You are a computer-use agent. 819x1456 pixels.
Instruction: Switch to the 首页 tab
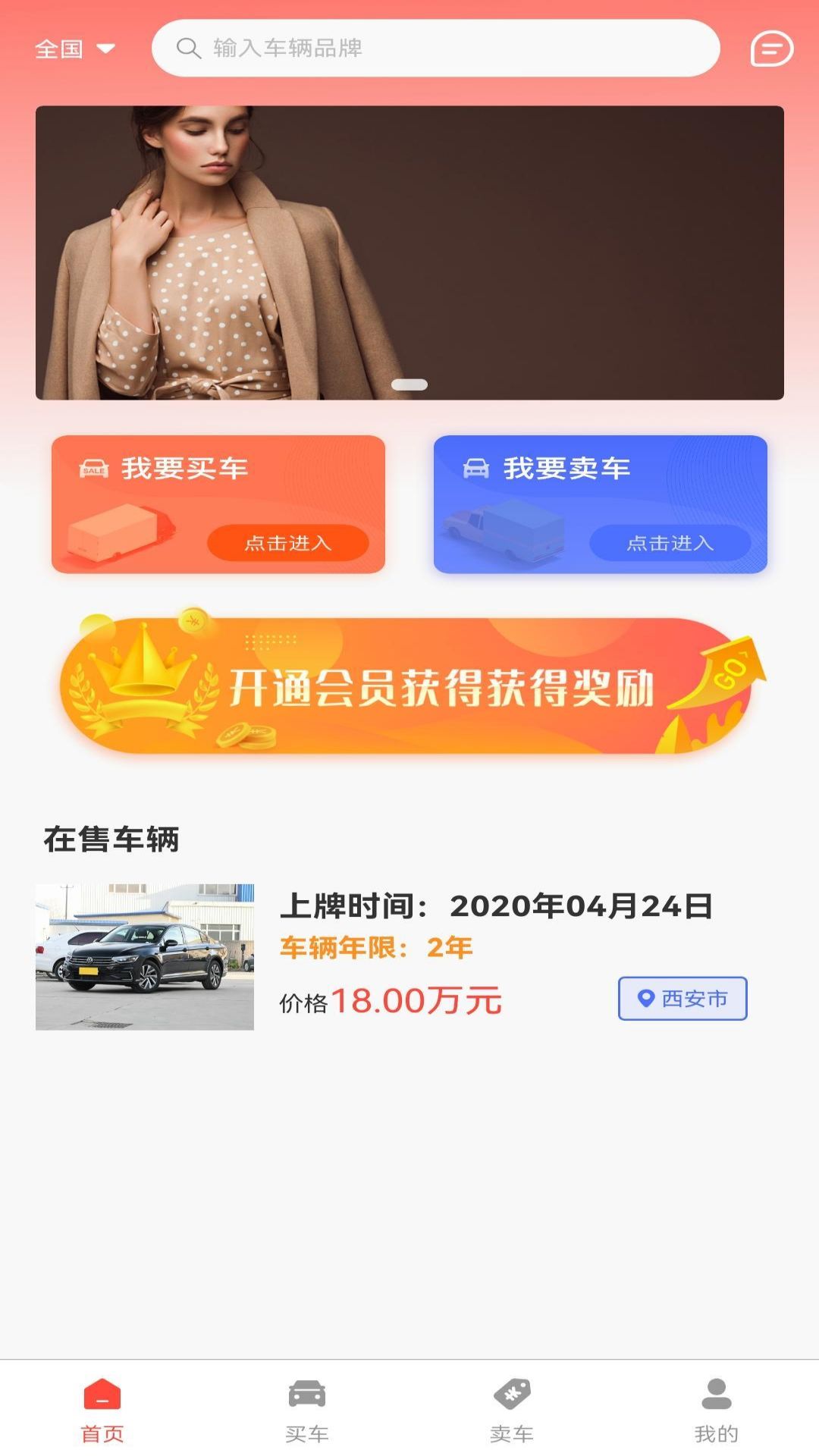pyautogui.click(x=102, y=1410)
